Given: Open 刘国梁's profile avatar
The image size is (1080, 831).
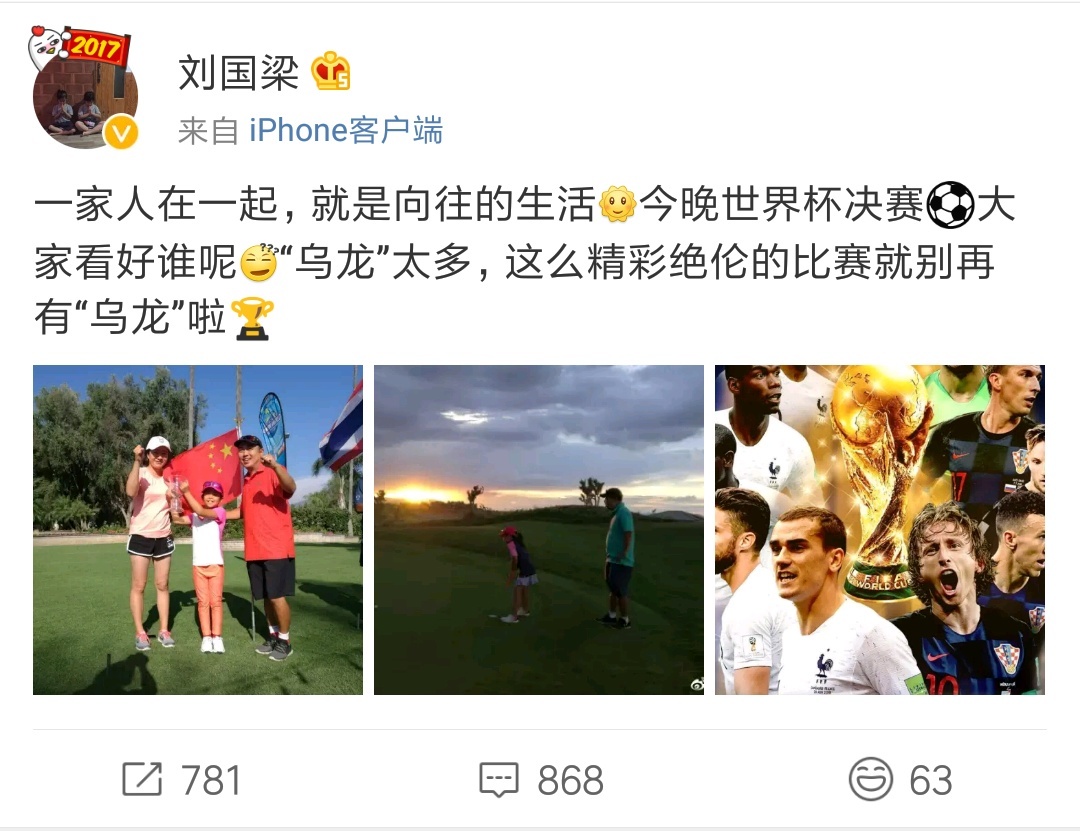Looking at the screenshot, I should pos(85,97).
